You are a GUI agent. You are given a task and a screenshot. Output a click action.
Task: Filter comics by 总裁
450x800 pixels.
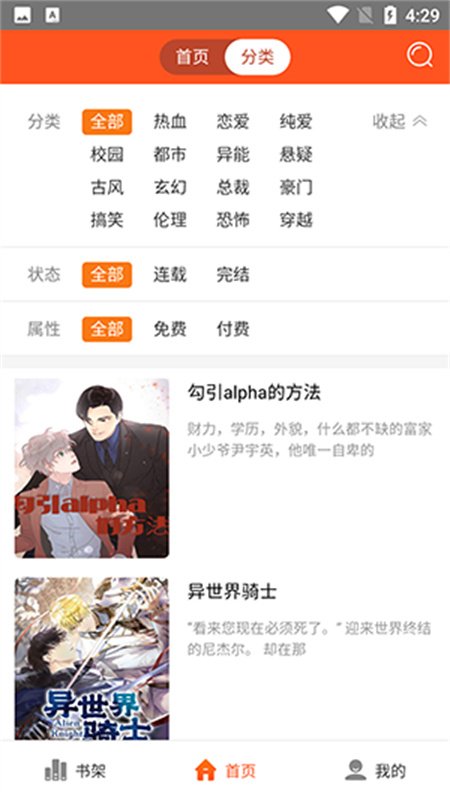(233, 187)
